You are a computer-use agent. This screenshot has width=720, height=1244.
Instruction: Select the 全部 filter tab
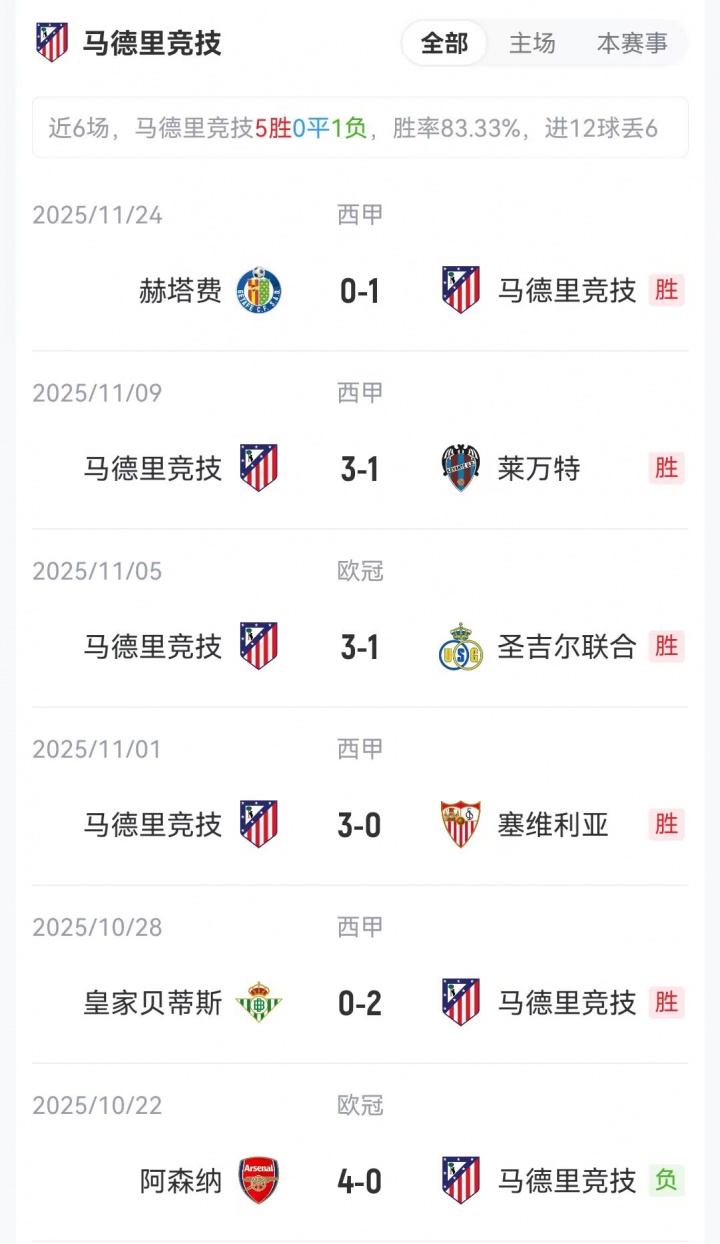point(444,44)
